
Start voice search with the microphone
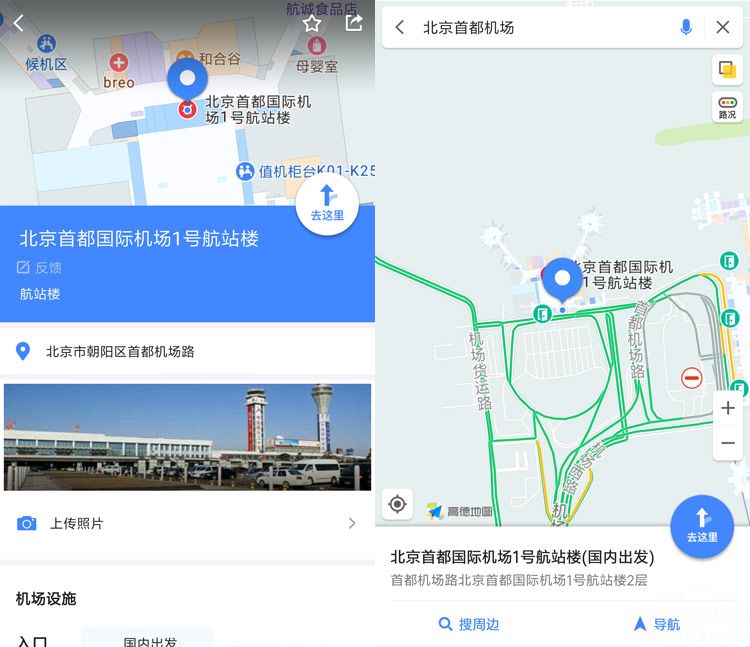pyautogui.click(x=686, y=27)
